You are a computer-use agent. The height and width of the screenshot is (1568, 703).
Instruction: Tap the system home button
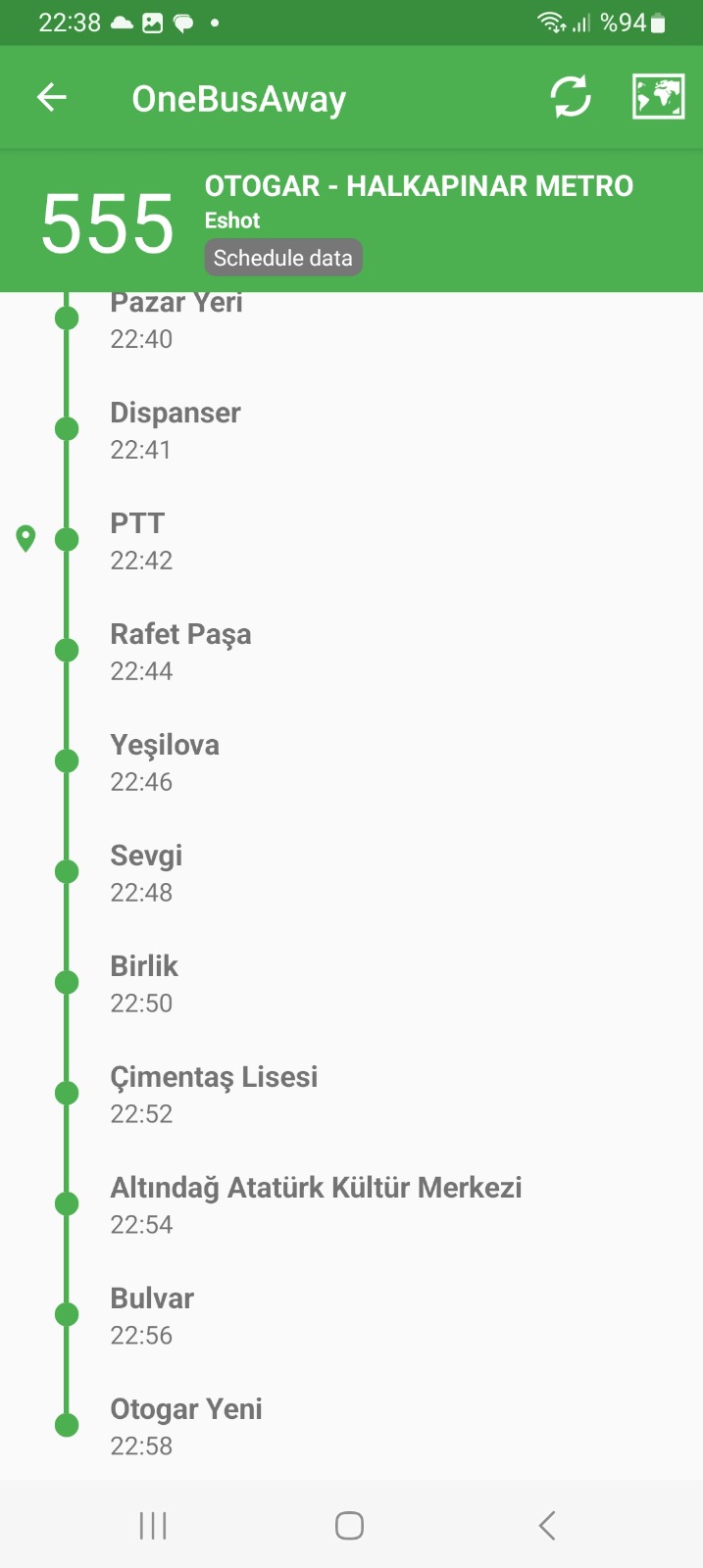coord(350,1525)
